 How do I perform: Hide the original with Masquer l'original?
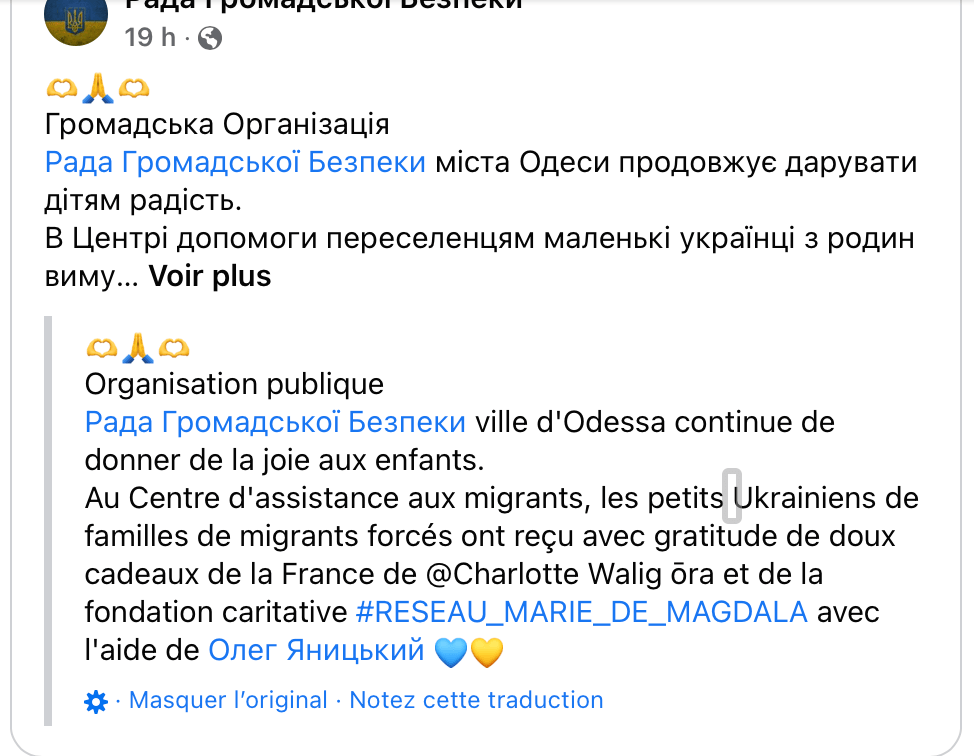pos(228,700)
